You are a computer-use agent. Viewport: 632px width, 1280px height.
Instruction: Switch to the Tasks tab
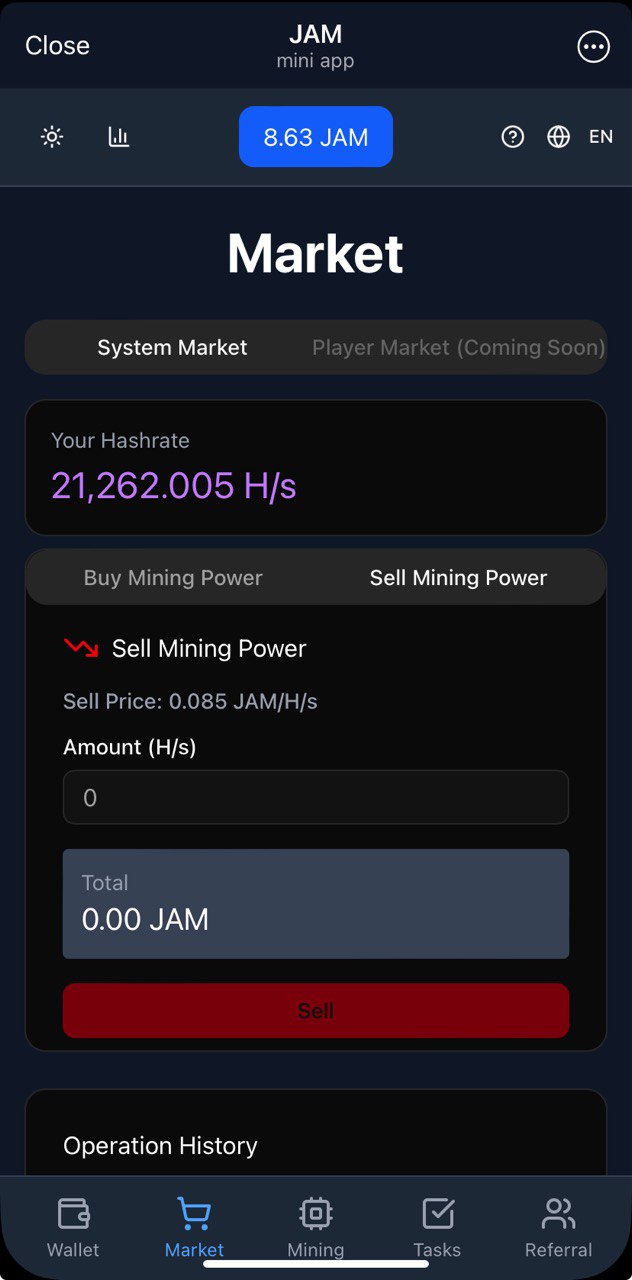tap(437, 1228)
